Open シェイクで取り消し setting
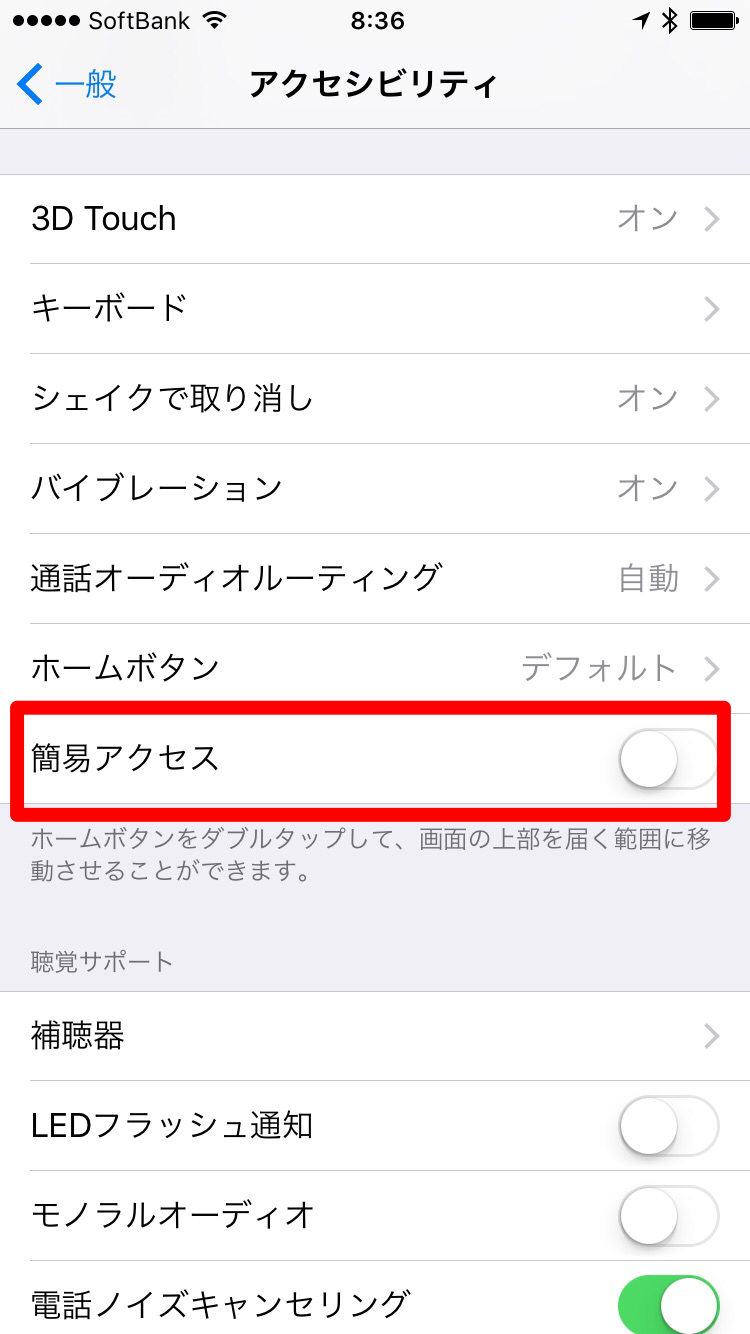The image size is (750, 1334). click(x=375, y=399)
